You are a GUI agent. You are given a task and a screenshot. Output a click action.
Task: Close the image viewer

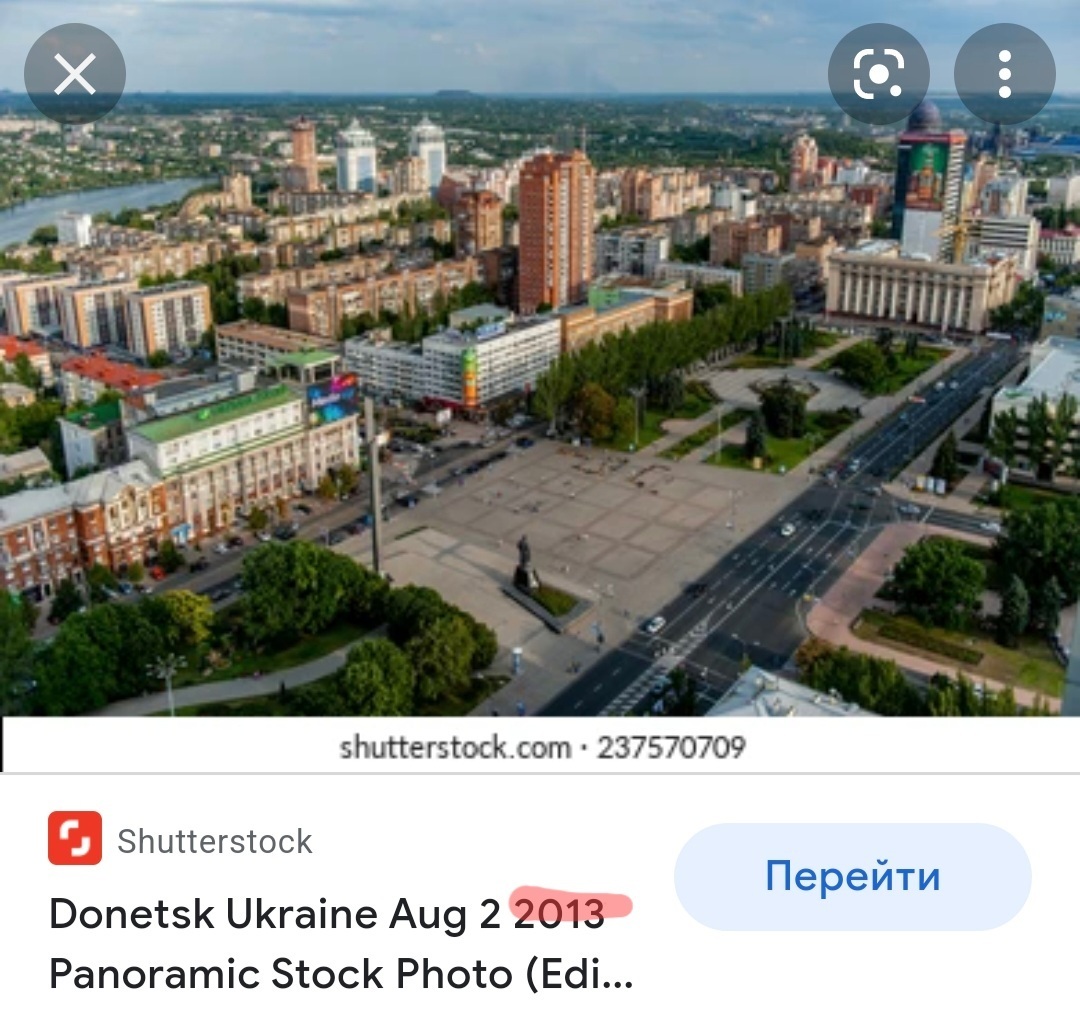point(75,75)
